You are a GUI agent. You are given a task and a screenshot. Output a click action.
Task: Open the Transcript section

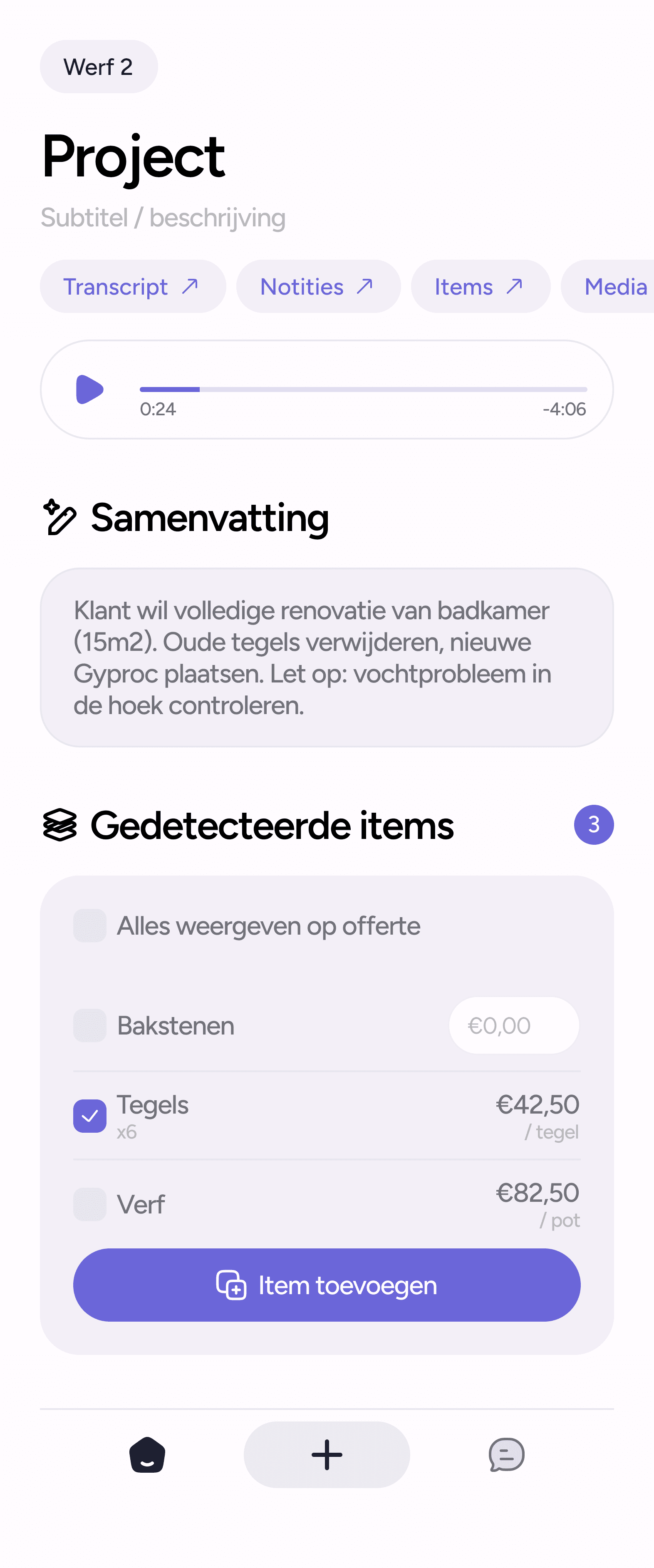click(133, 287)
